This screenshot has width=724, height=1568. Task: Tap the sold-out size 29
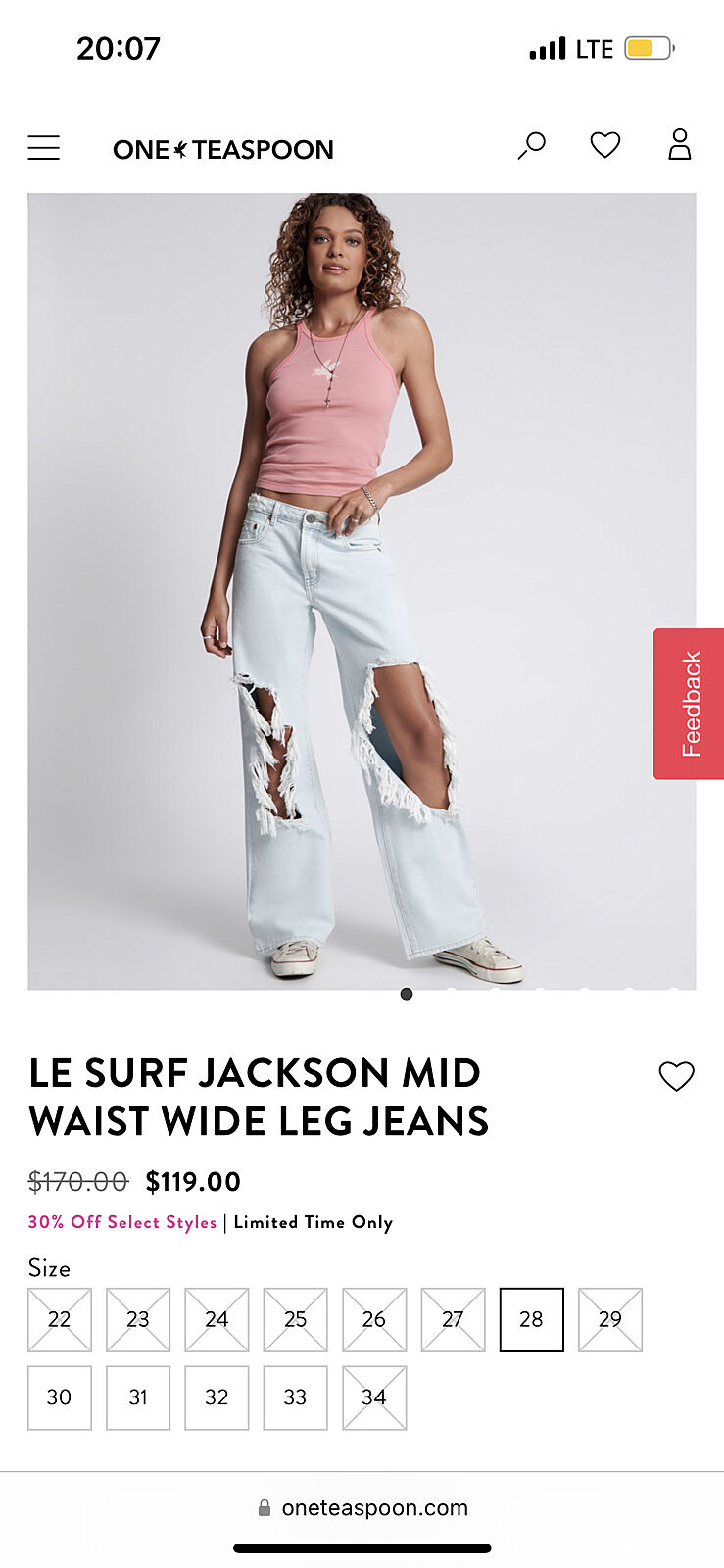(x=610, y=1319)
